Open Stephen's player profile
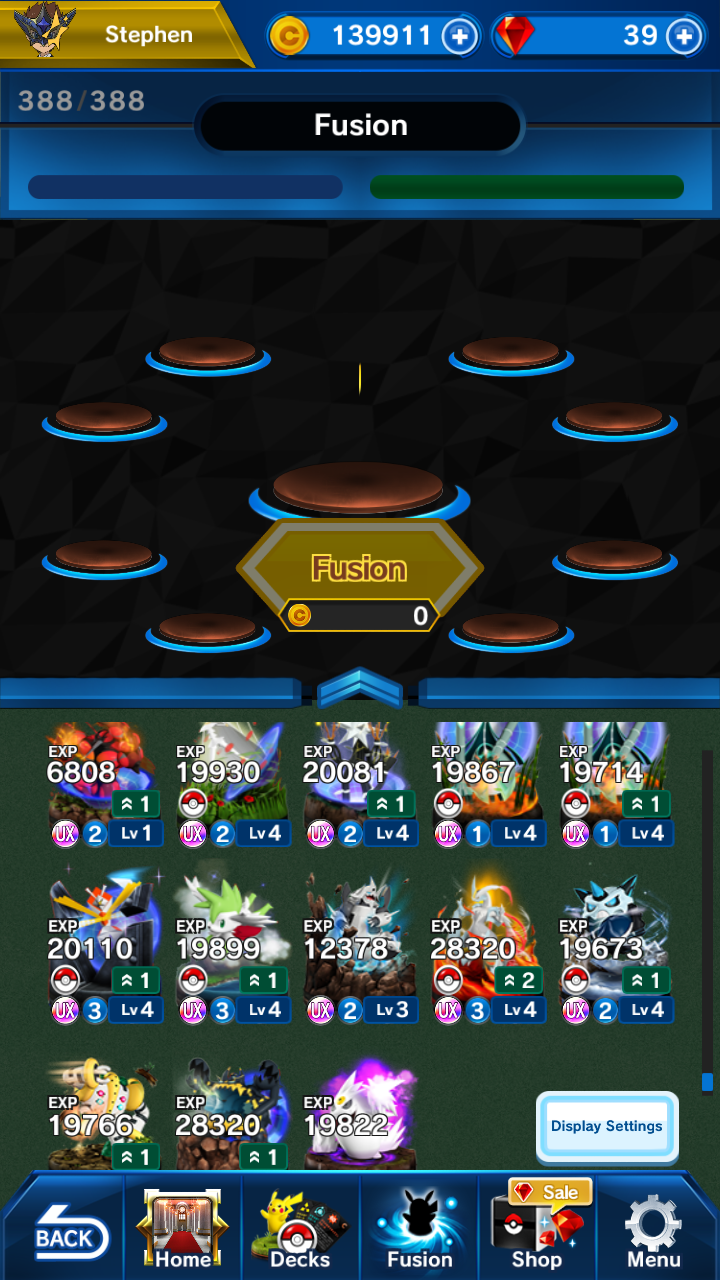The height and width of the screenshot is (1280, 720). pyautogui.click(x=125, y=34)
